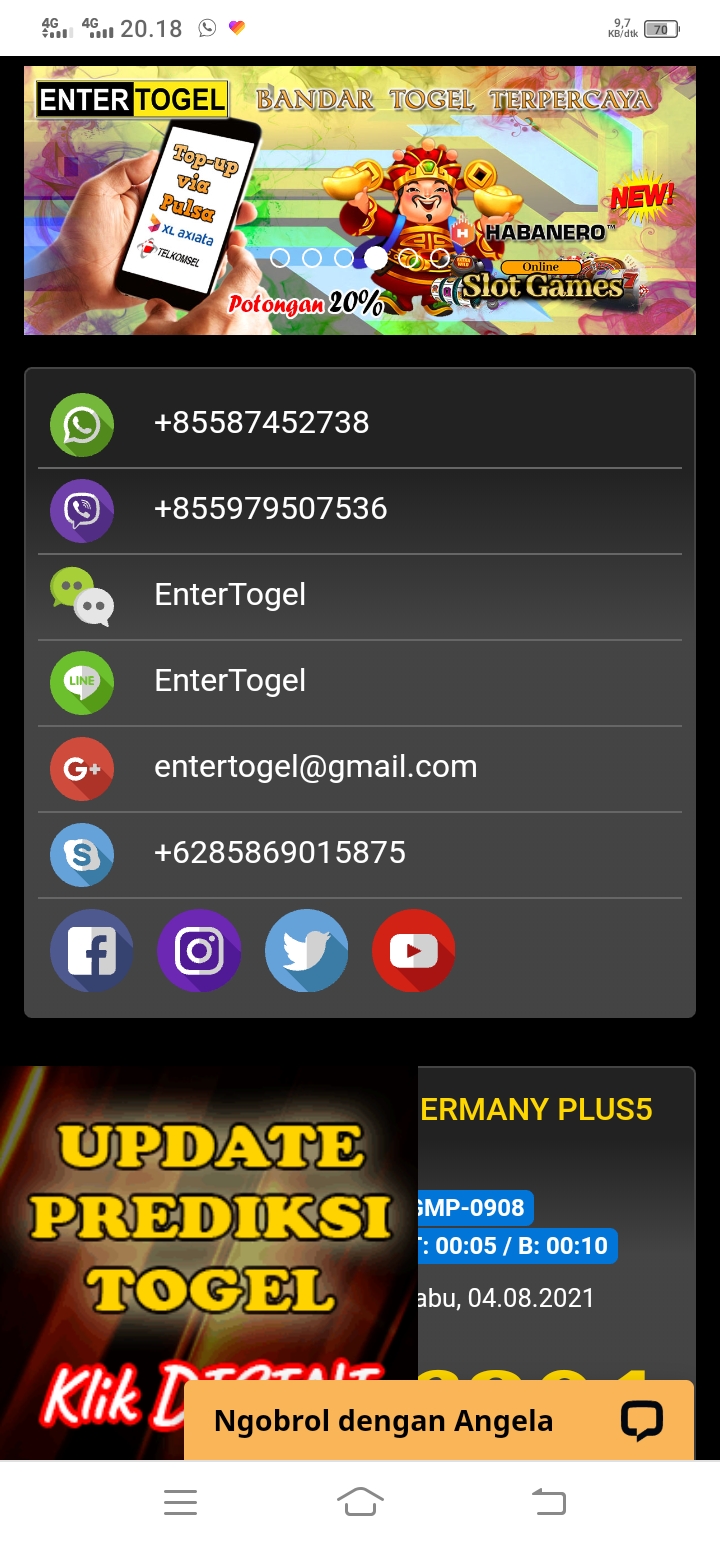The height and width of the screenshot is (1544, 720).
Task: Go back with the system back button
Action: (x=548, y=1501)
